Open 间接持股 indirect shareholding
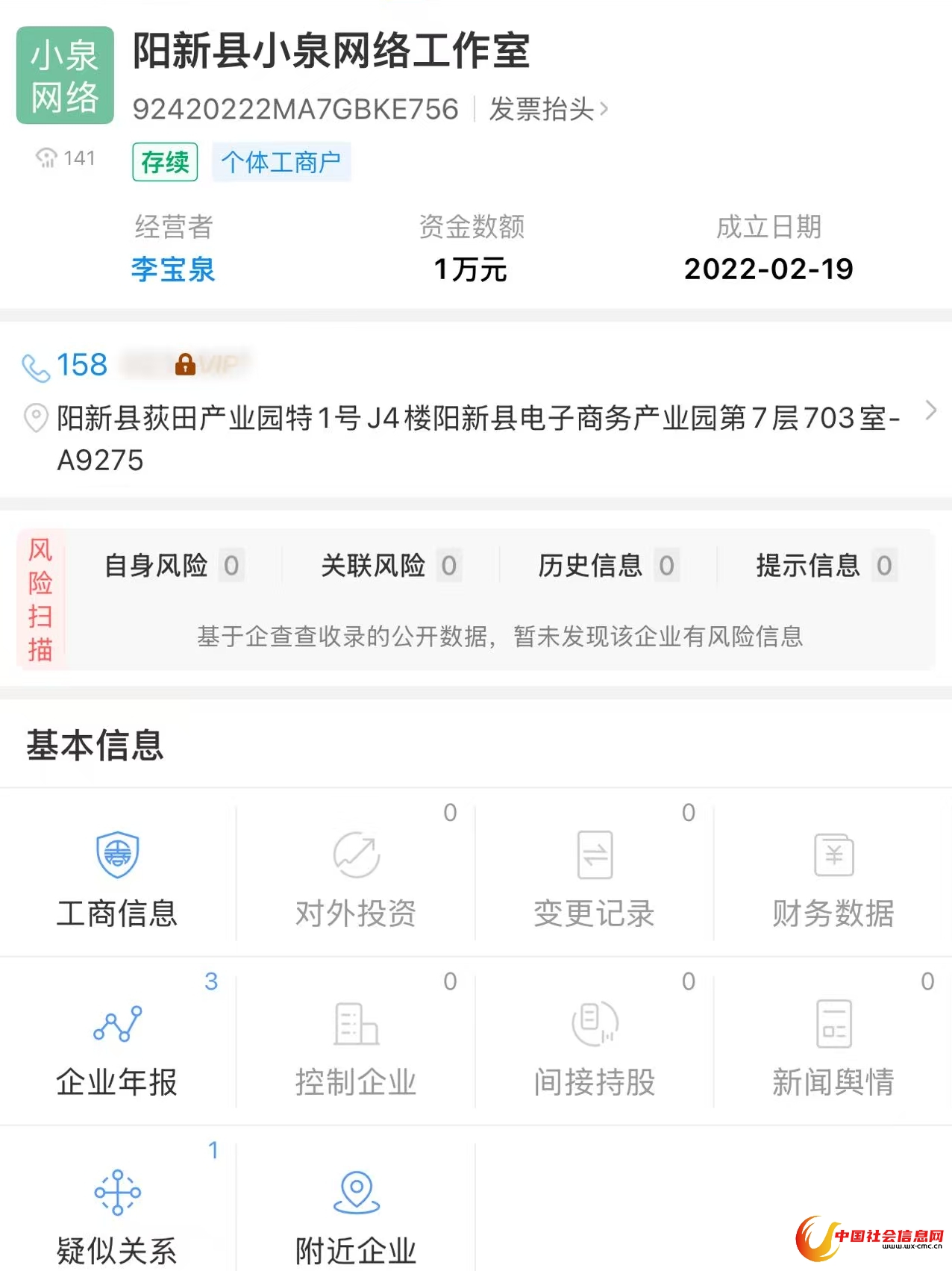The height and width of the screenshot is (1271, 952). pyautogui.click(x=595, y=1046)
